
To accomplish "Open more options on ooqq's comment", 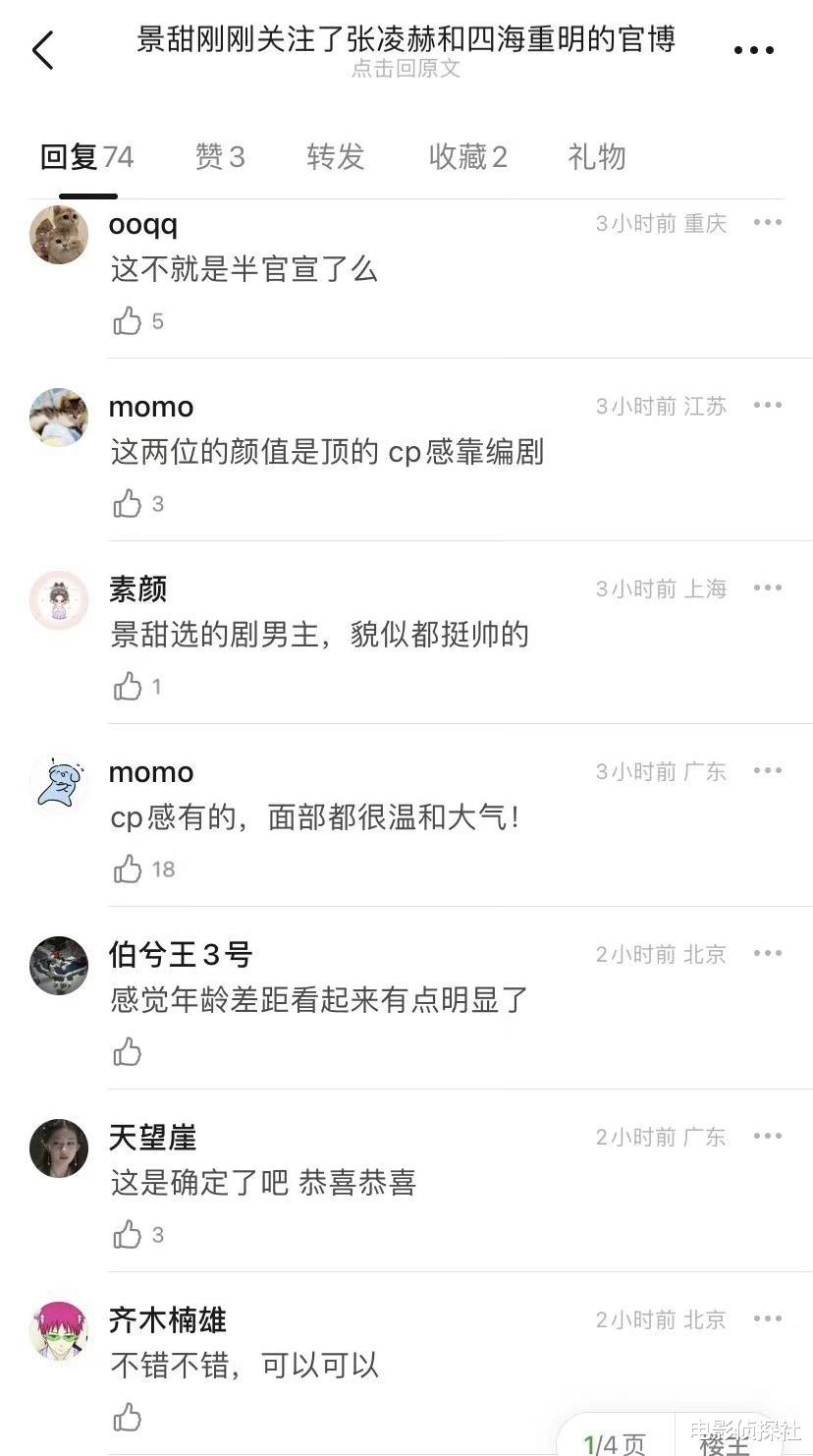I will (768, 223).
